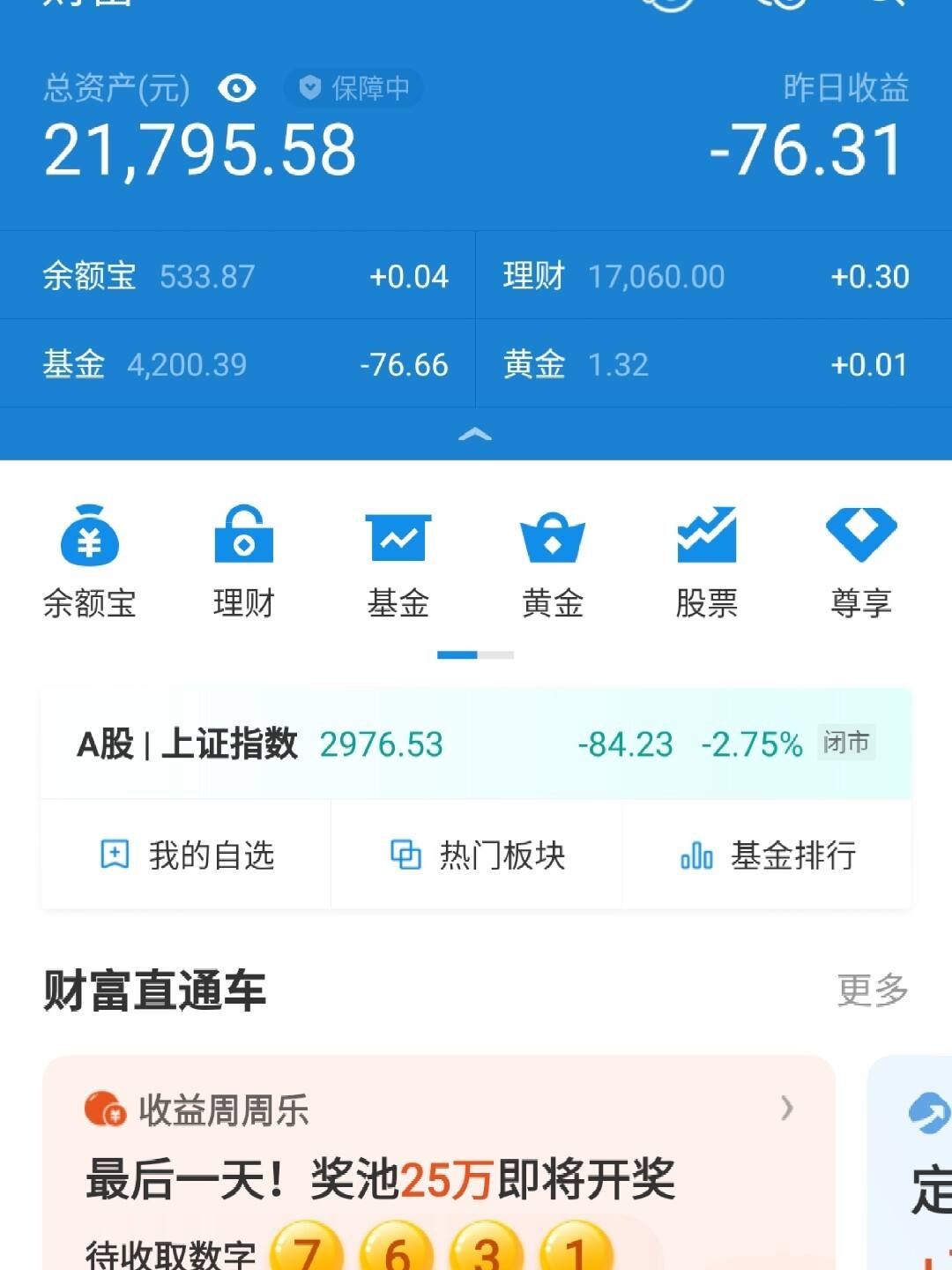Image resolution: width=952 pixels, height=1270 pixels.
Task: Collapse the asset summary panel upward
Action: (x=476, y=434)
